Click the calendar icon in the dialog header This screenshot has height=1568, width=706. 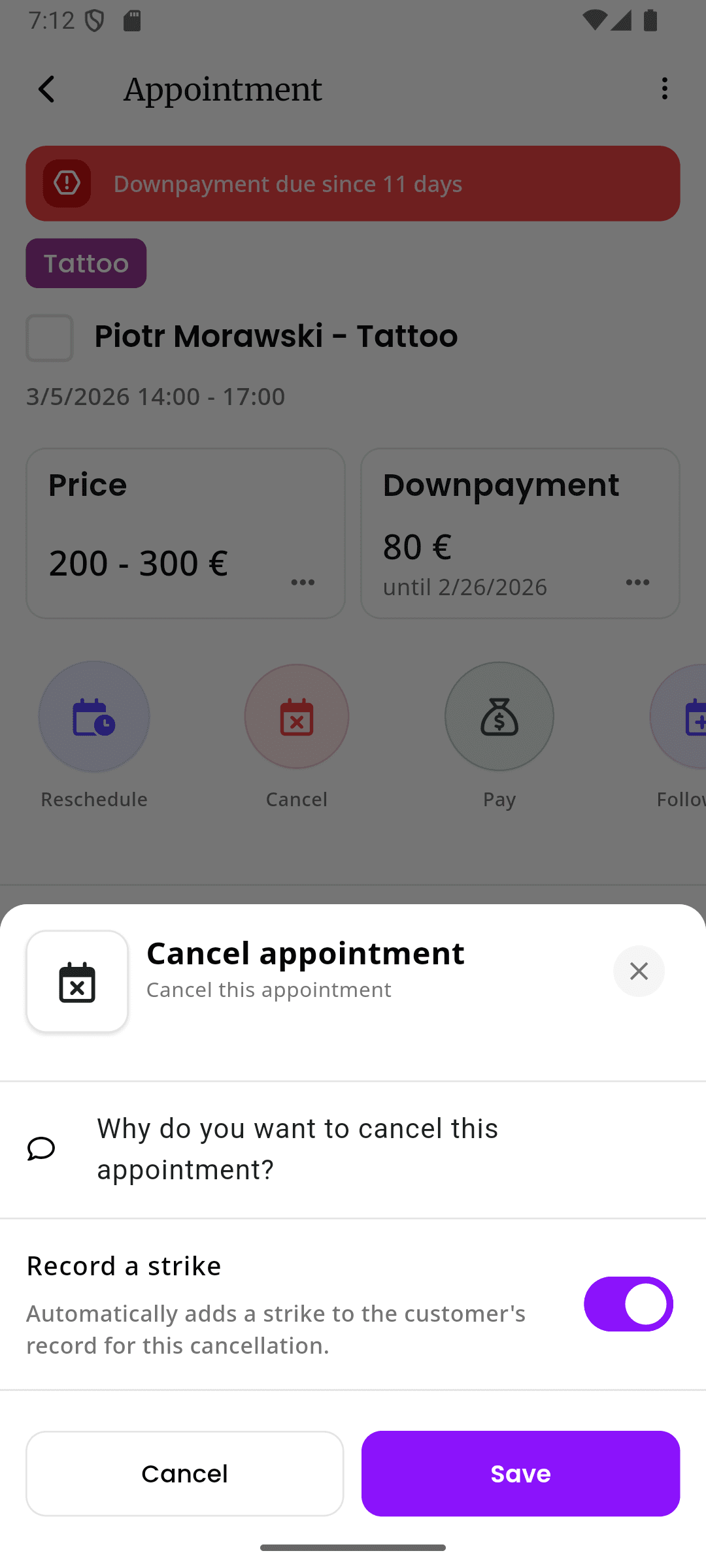coord(77,981)
